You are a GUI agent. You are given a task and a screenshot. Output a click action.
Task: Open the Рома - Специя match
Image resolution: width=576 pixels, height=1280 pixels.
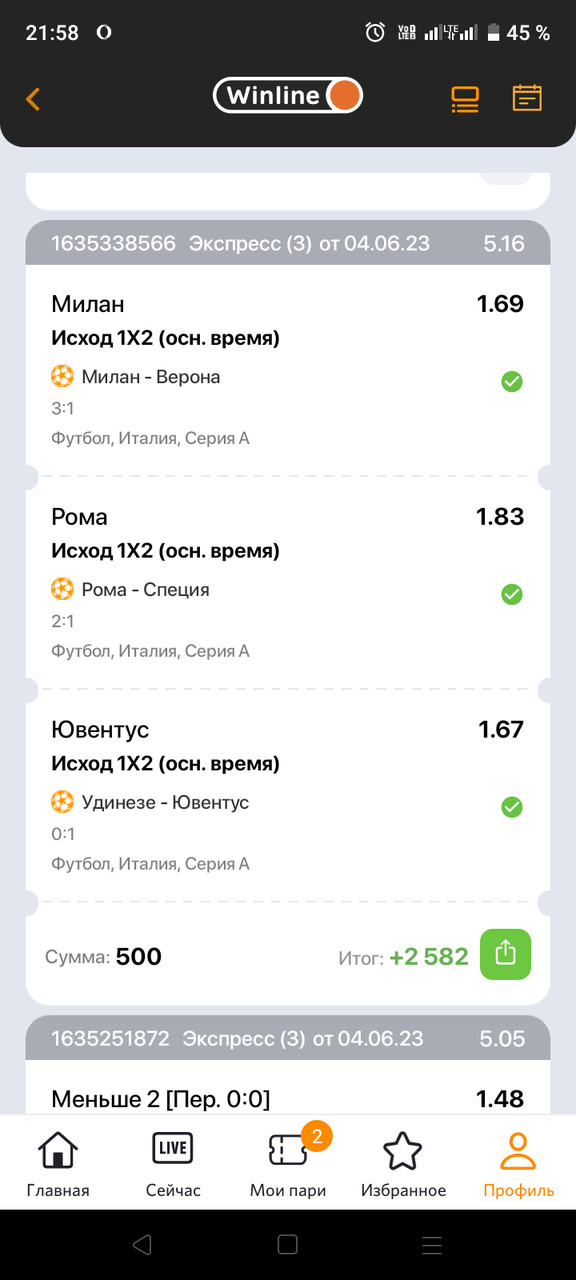145,590
